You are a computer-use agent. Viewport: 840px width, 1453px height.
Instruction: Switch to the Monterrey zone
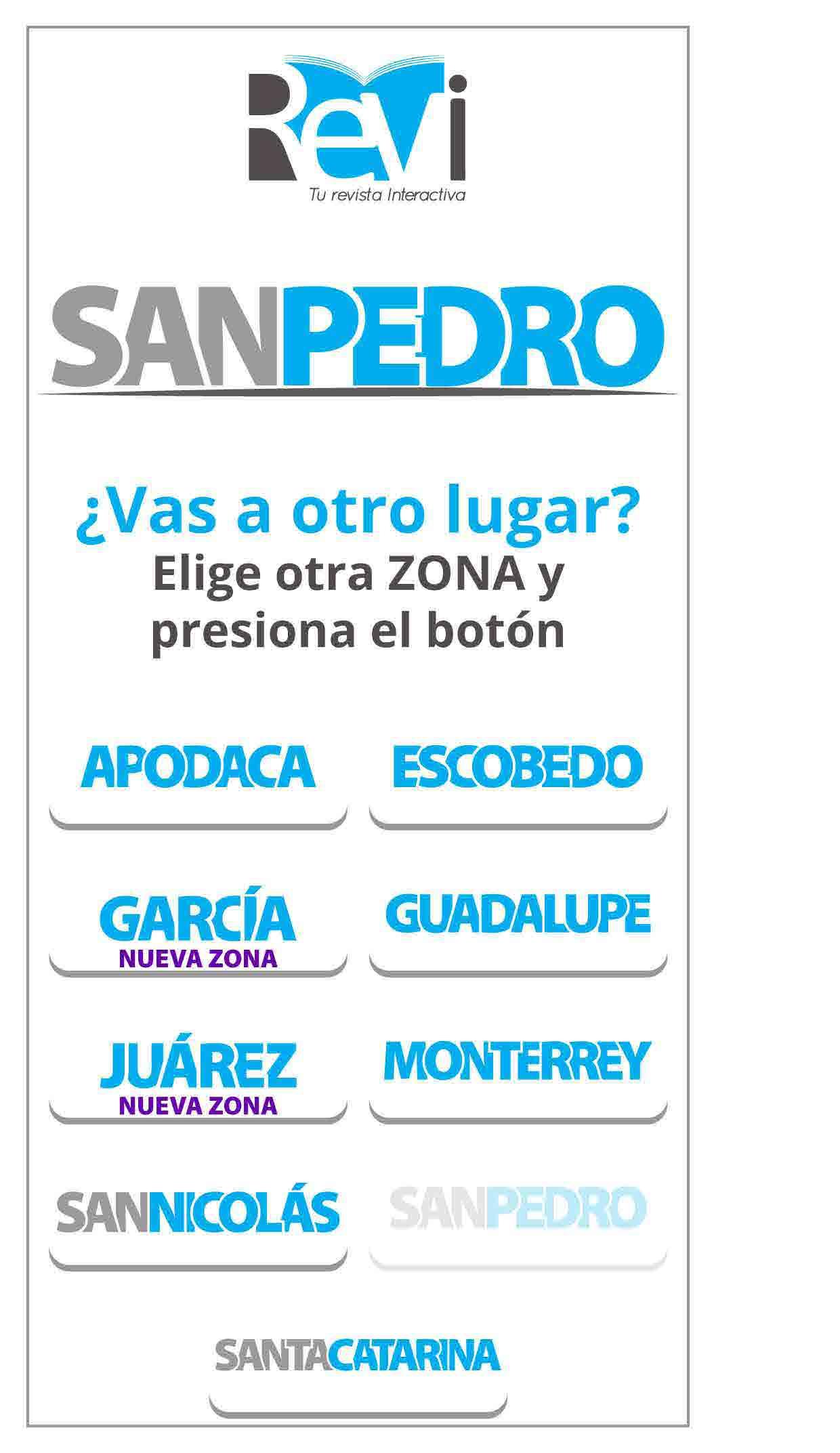click(518, 1074)
